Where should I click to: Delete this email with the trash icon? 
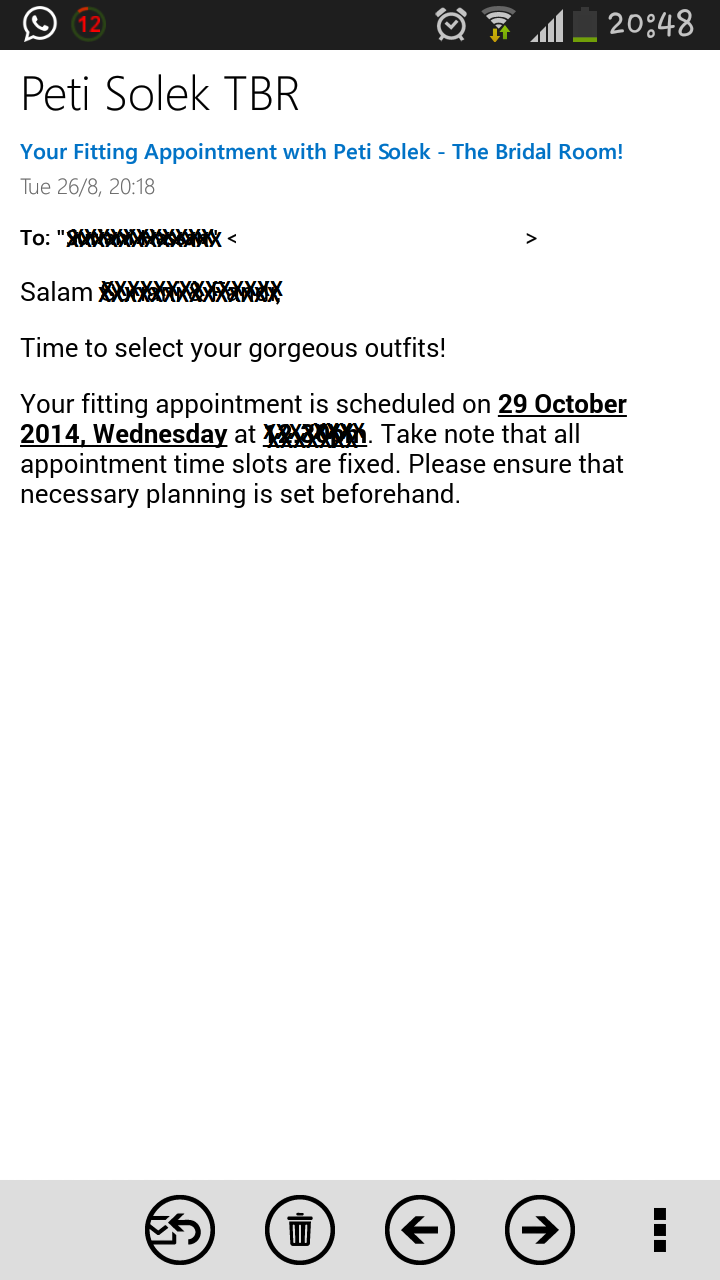tap(300, 1230)
